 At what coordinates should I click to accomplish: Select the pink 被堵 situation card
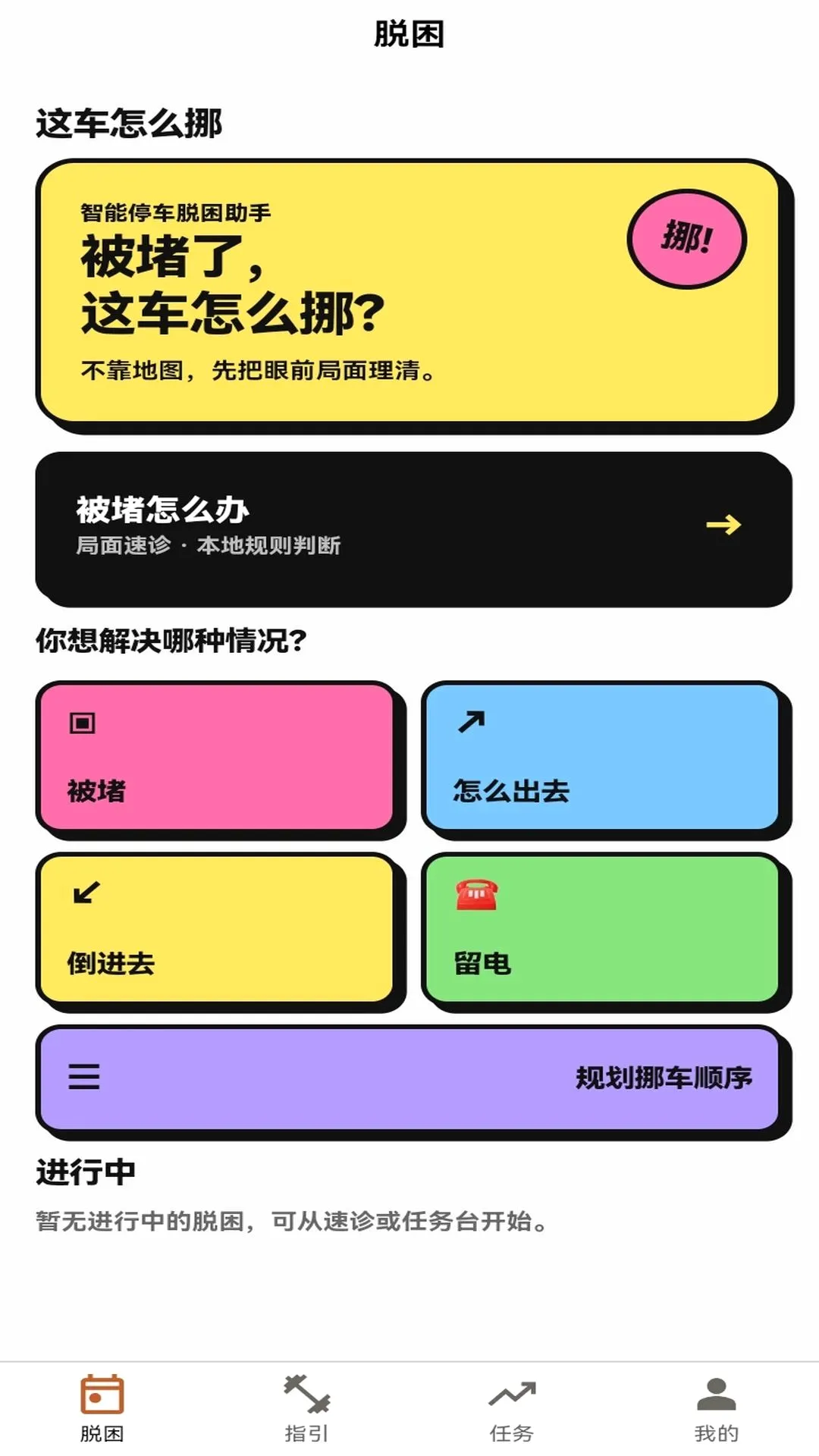click(217, 756)
